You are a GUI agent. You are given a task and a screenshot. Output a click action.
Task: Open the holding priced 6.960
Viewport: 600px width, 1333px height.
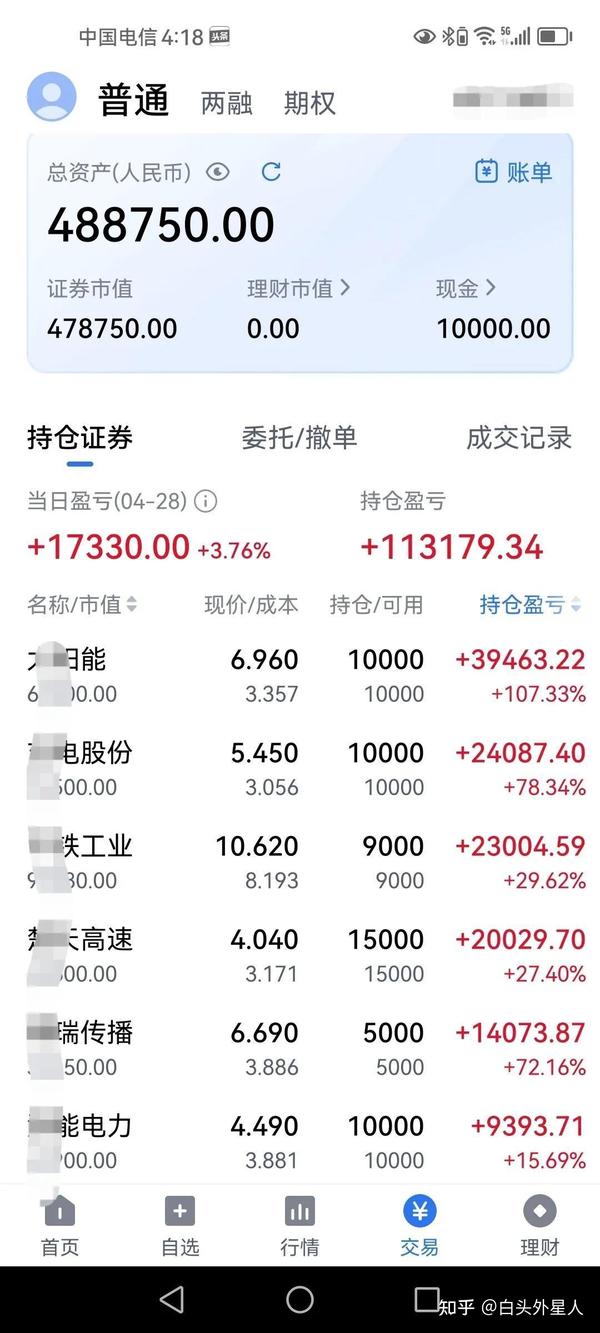[x=300, y=675]
